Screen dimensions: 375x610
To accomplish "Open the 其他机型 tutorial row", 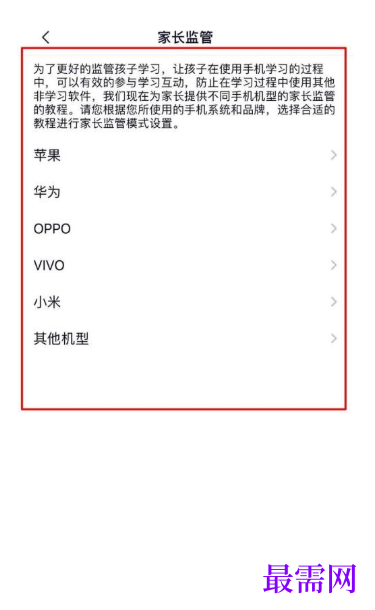I will [184, 338].
